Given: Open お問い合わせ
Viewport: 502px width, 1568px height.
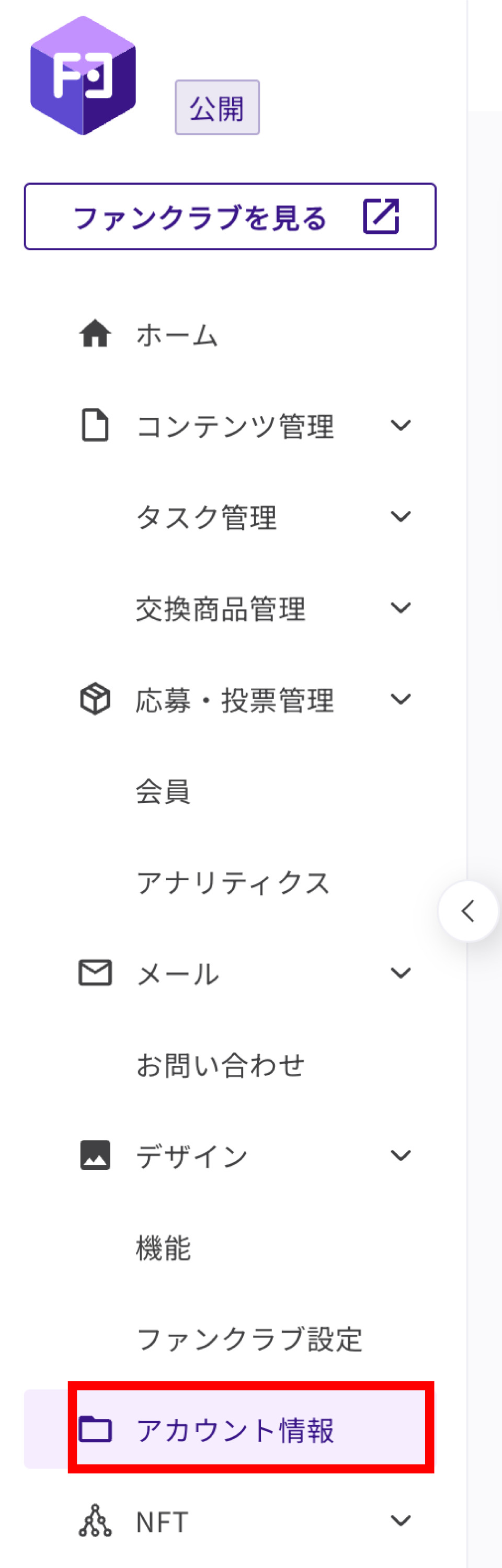Looking at the screenshot, I should [x=220, y=1065].
